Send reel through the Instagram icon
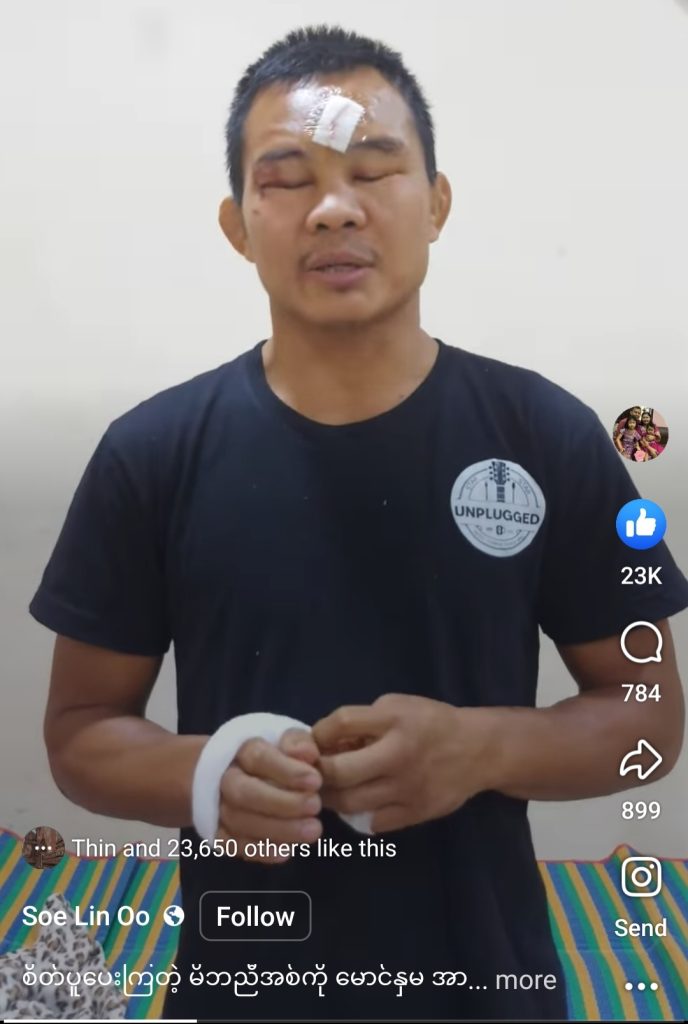 tap(640, 878)
